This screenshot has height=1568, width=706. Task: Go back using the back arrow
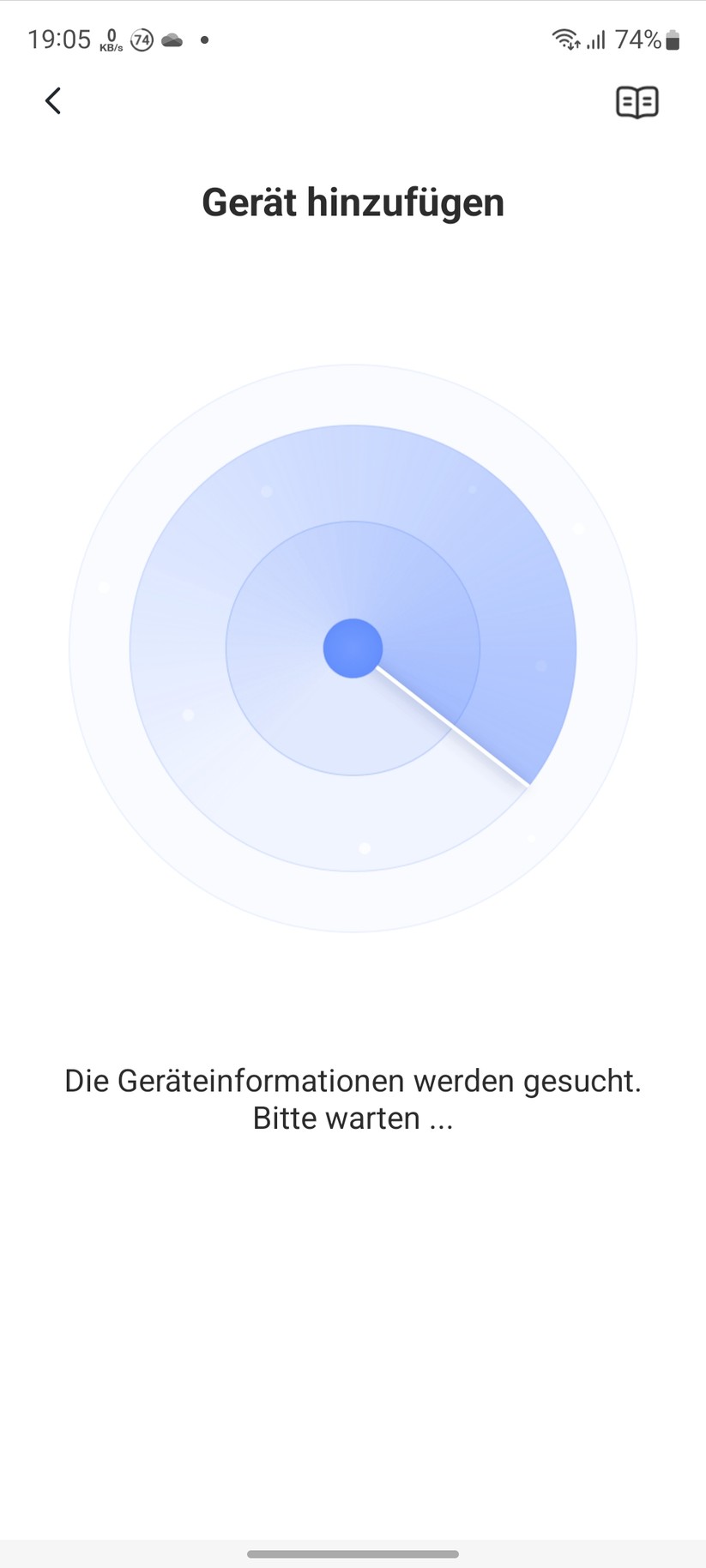(x=52, y=100)
